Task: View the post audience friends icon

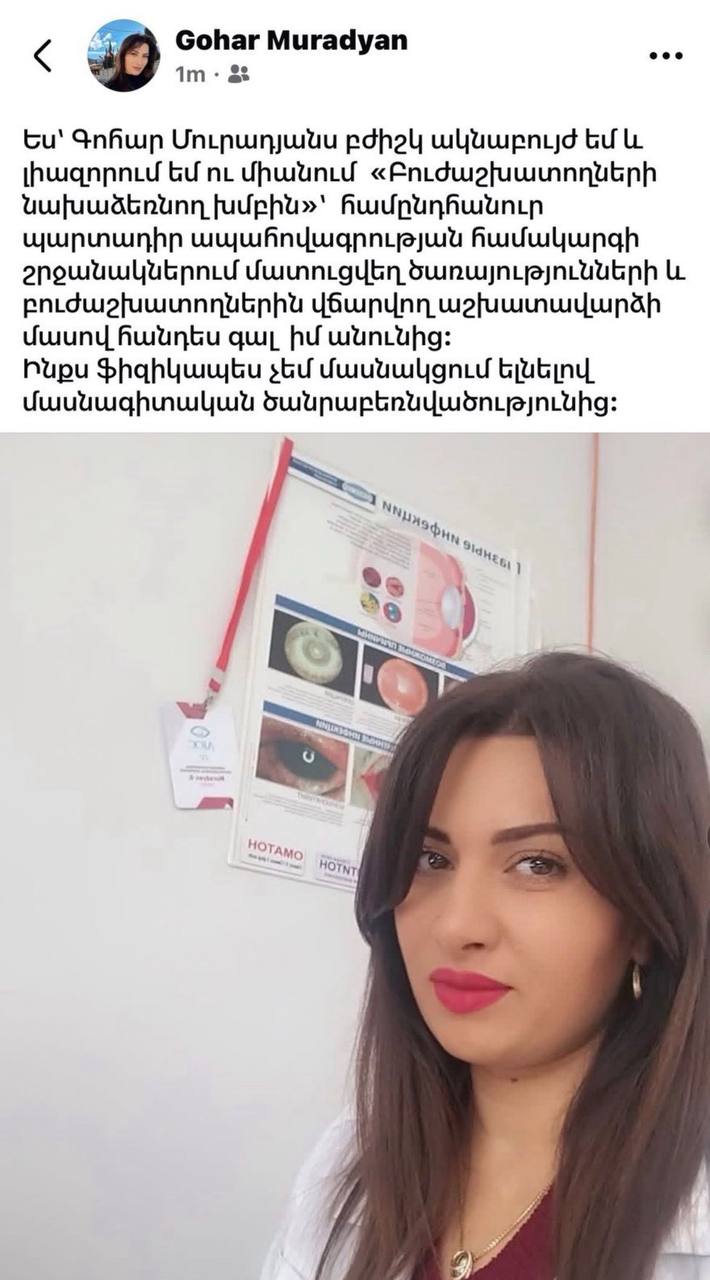Action: pos(239,74)
